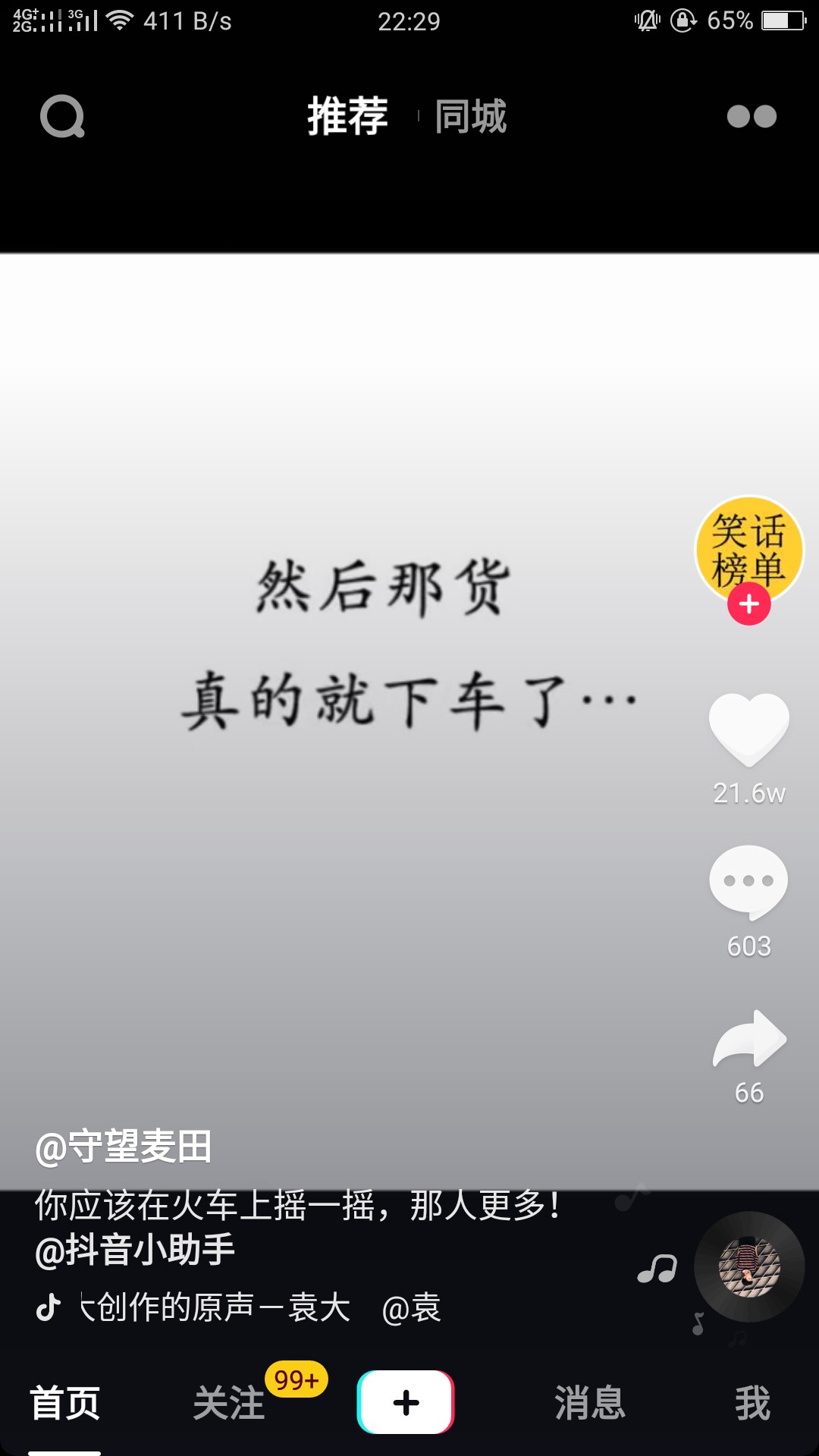Share this video
The image size is (819, 1456).
(x=749, y=1040)
